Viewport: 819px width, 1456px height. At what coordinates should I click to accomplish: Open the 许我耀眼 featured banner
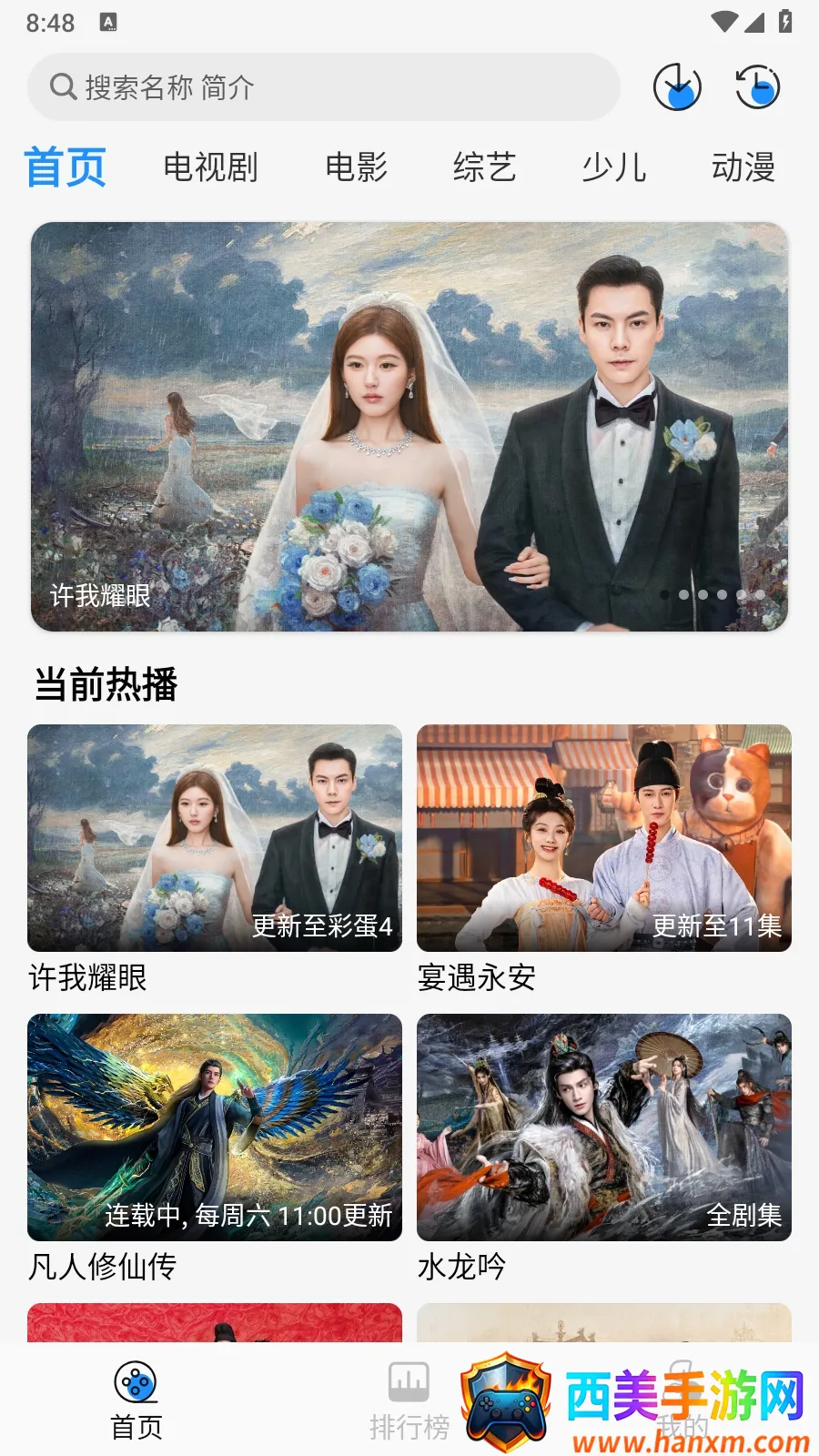[x=409, y=426]
